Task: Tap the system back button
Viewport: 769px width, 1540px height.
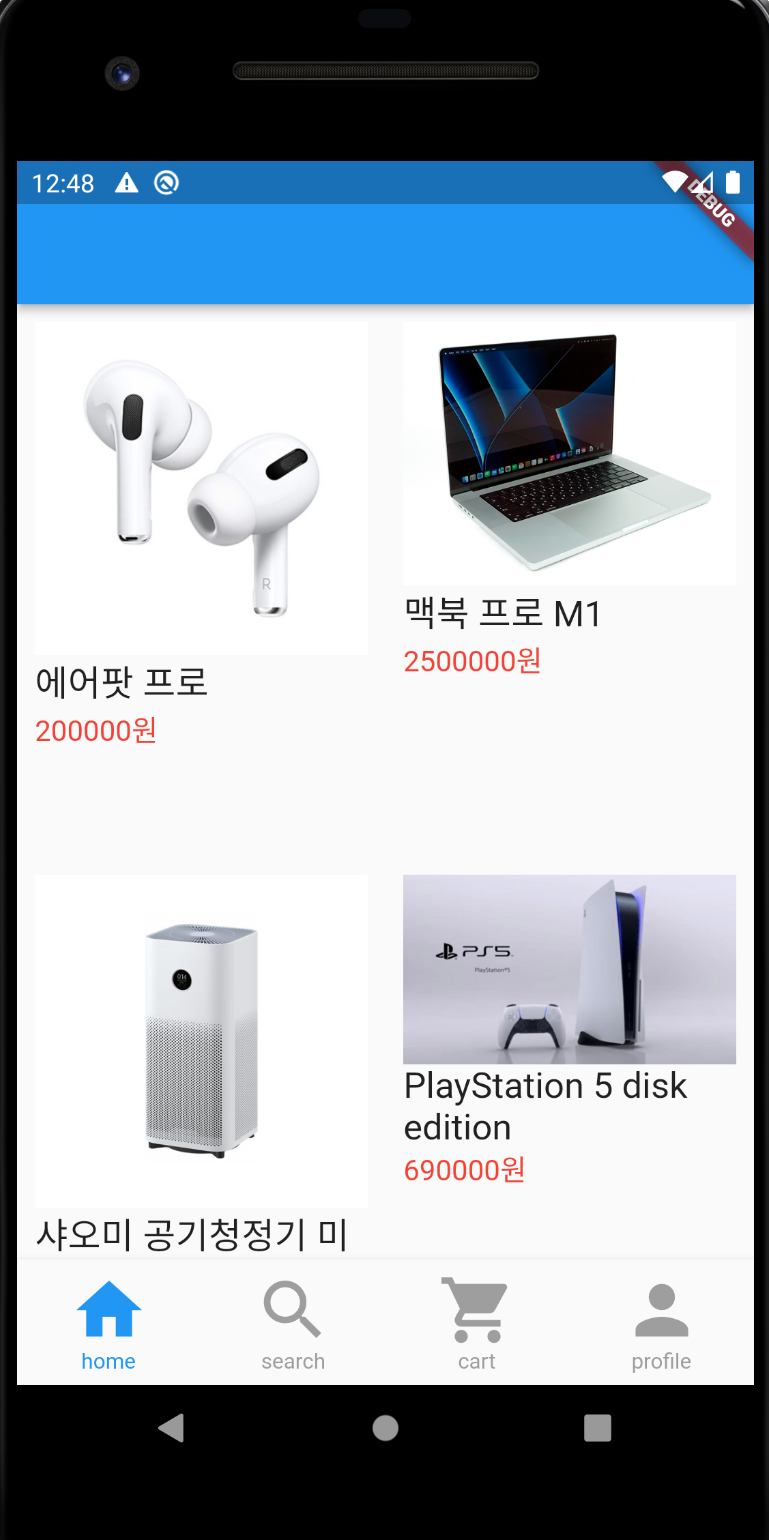Action: pyautogui.click(x=171, y=1428)
